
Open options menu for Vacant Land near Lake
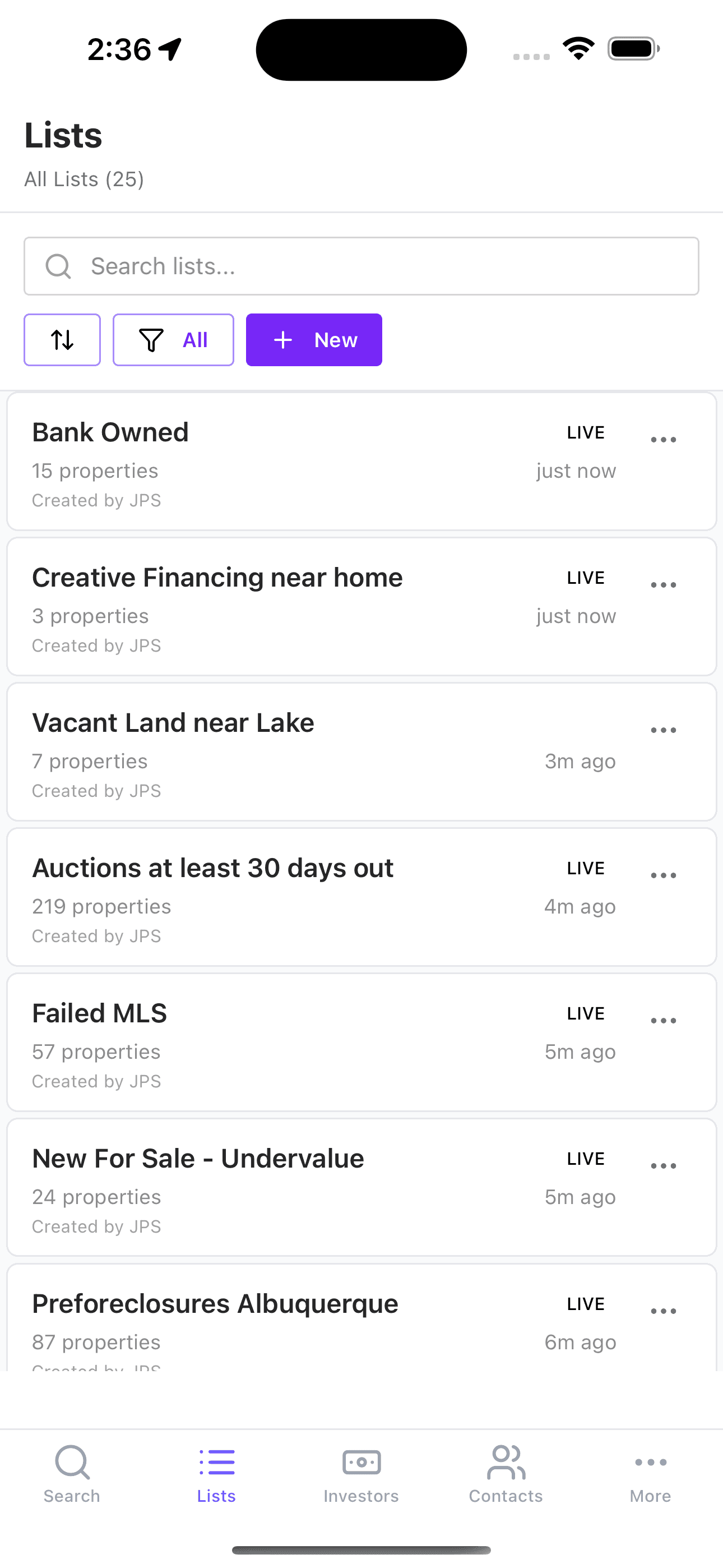click(662, 729)
